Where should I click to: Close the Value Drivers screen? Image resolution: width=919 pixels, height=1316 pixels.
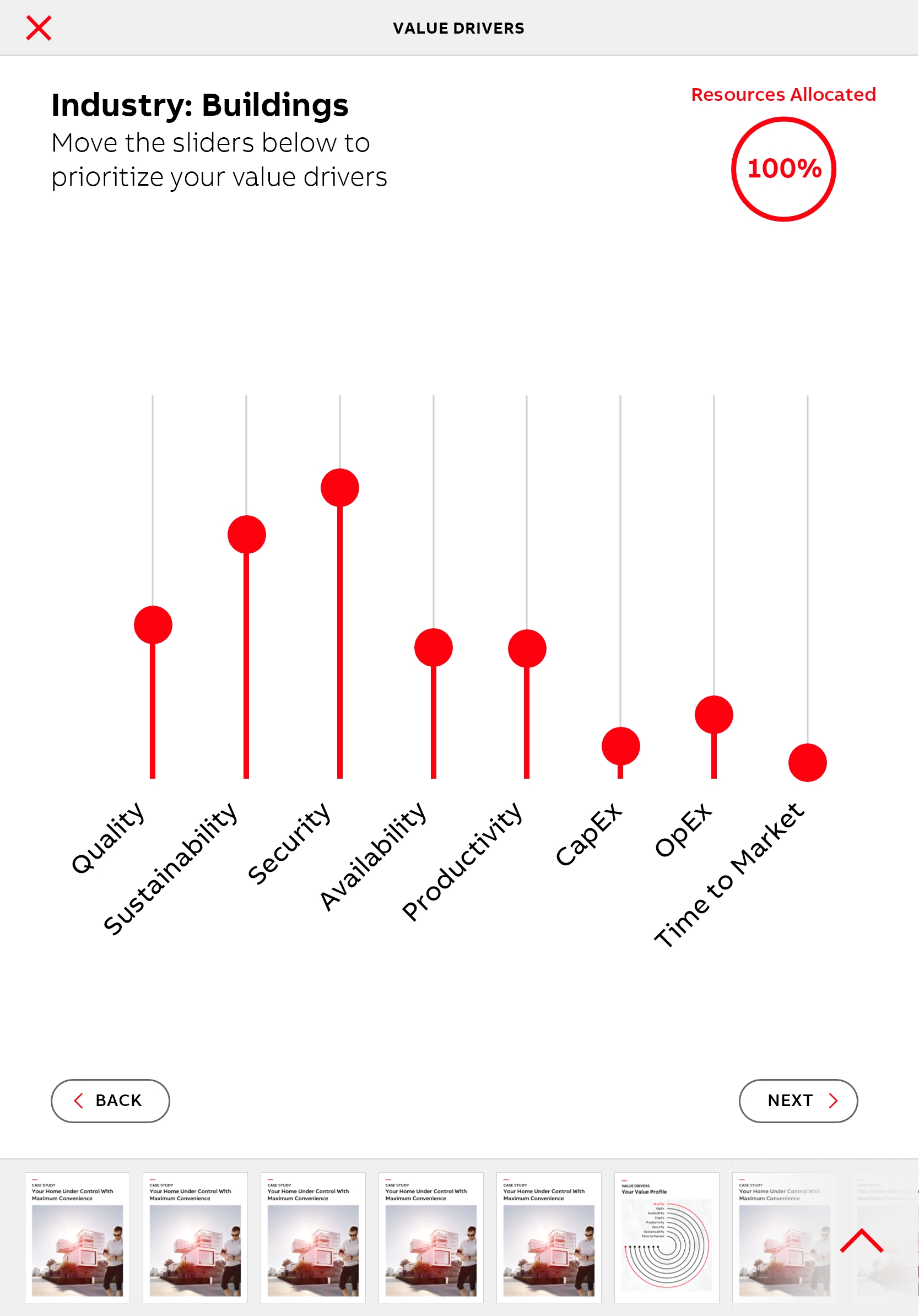coord(39,28)
